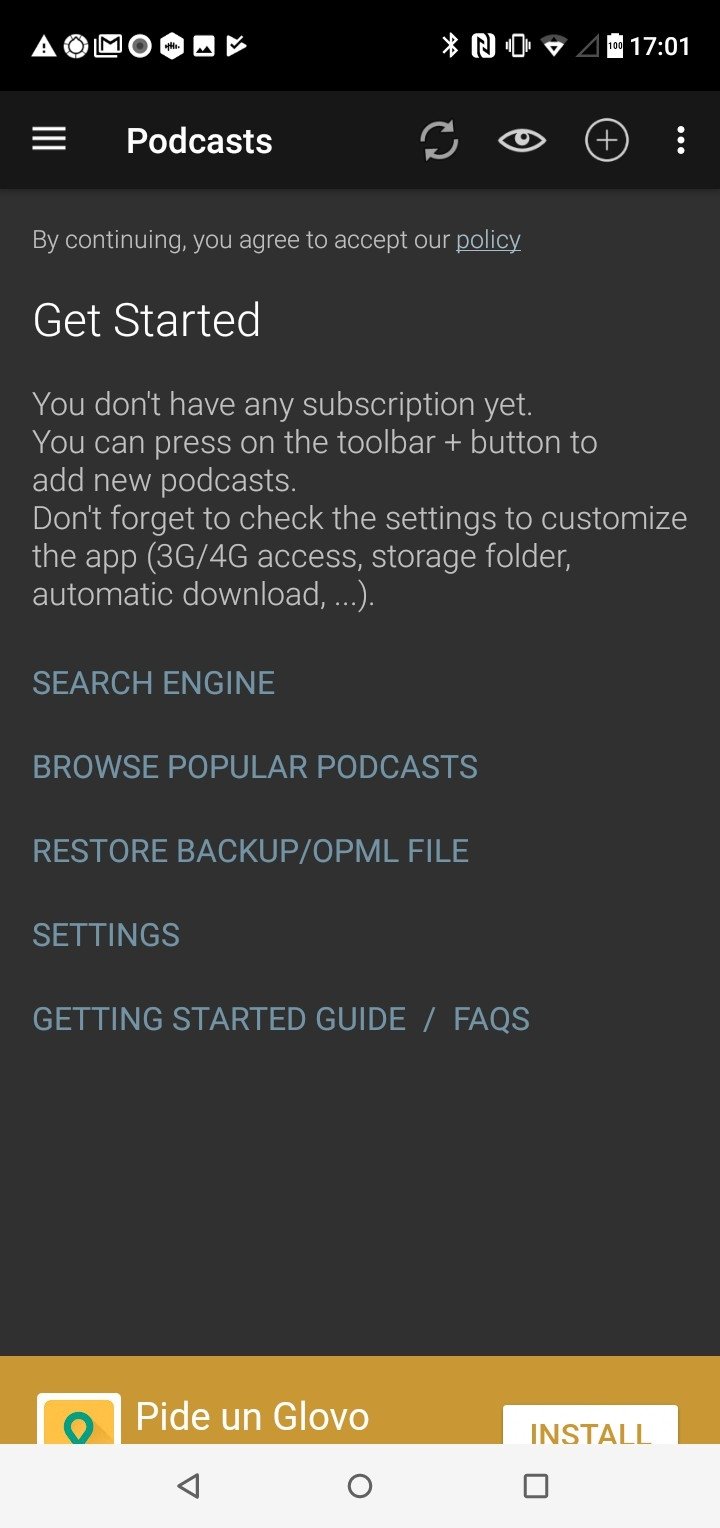The image size is (720, 1528).
Task: Open the hamburger navigation drawer
Action: click(49, 140)
